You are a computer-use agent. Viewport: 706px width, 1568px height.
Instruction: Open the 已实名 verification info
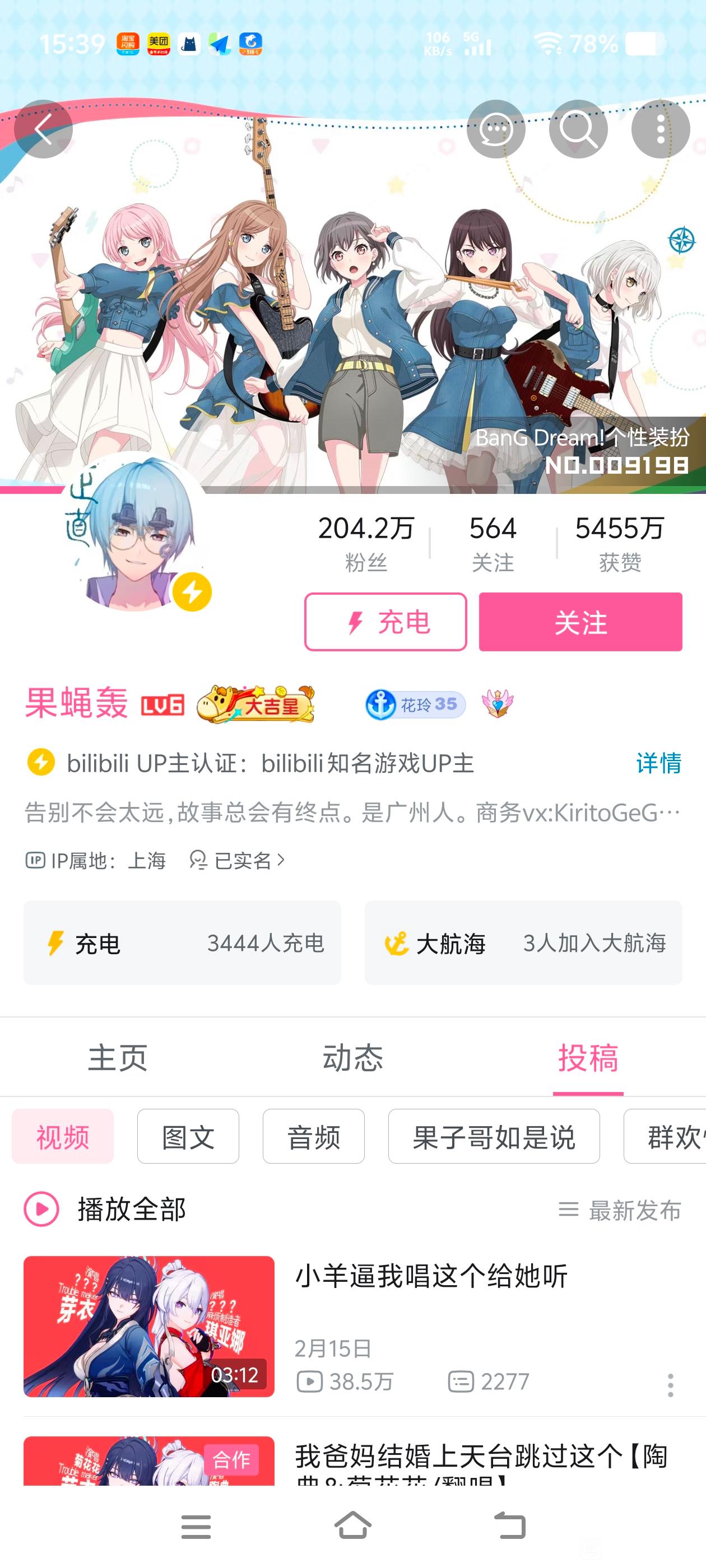click(x=238, y=860)
